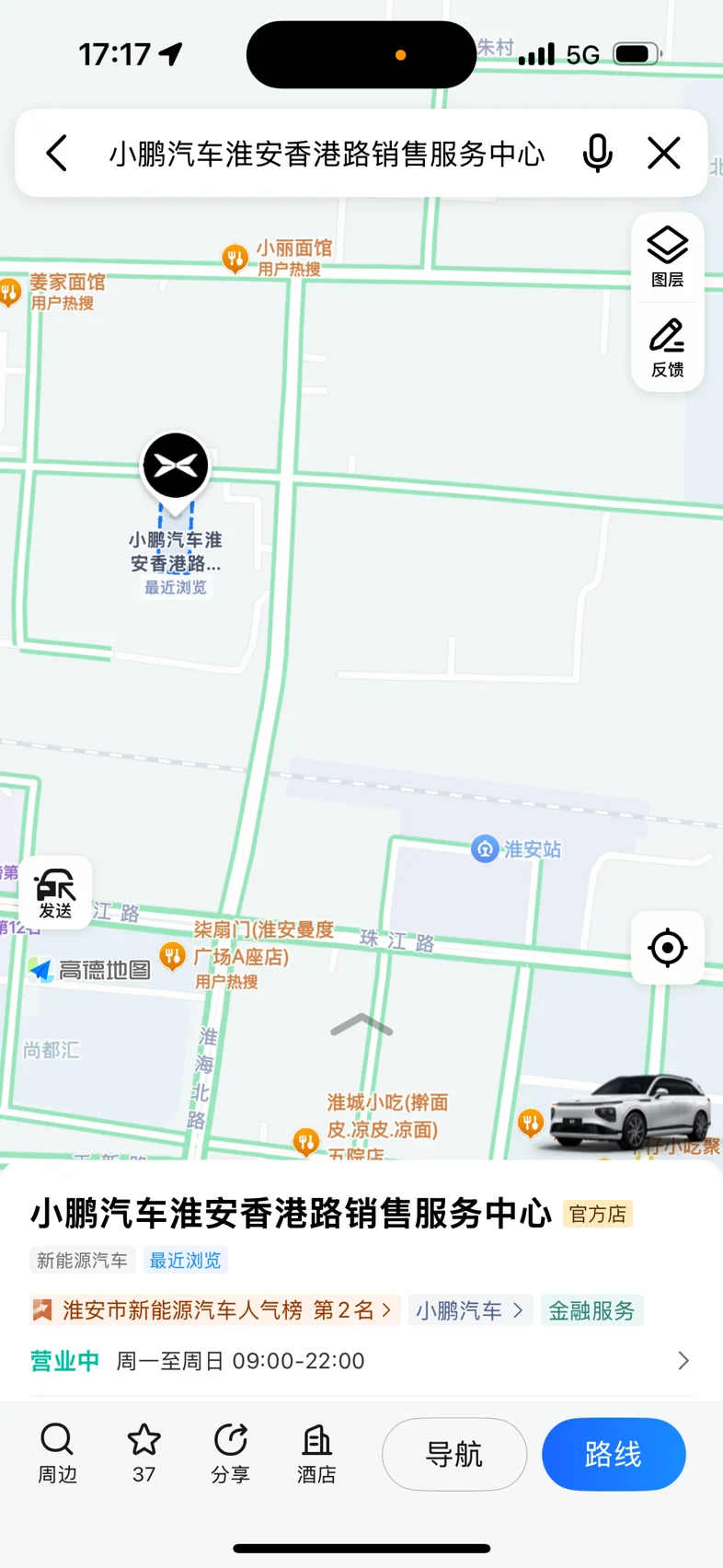723x1568 pixels.
Task: Clear the search with the X icon
Action: (x=663, y=153)
